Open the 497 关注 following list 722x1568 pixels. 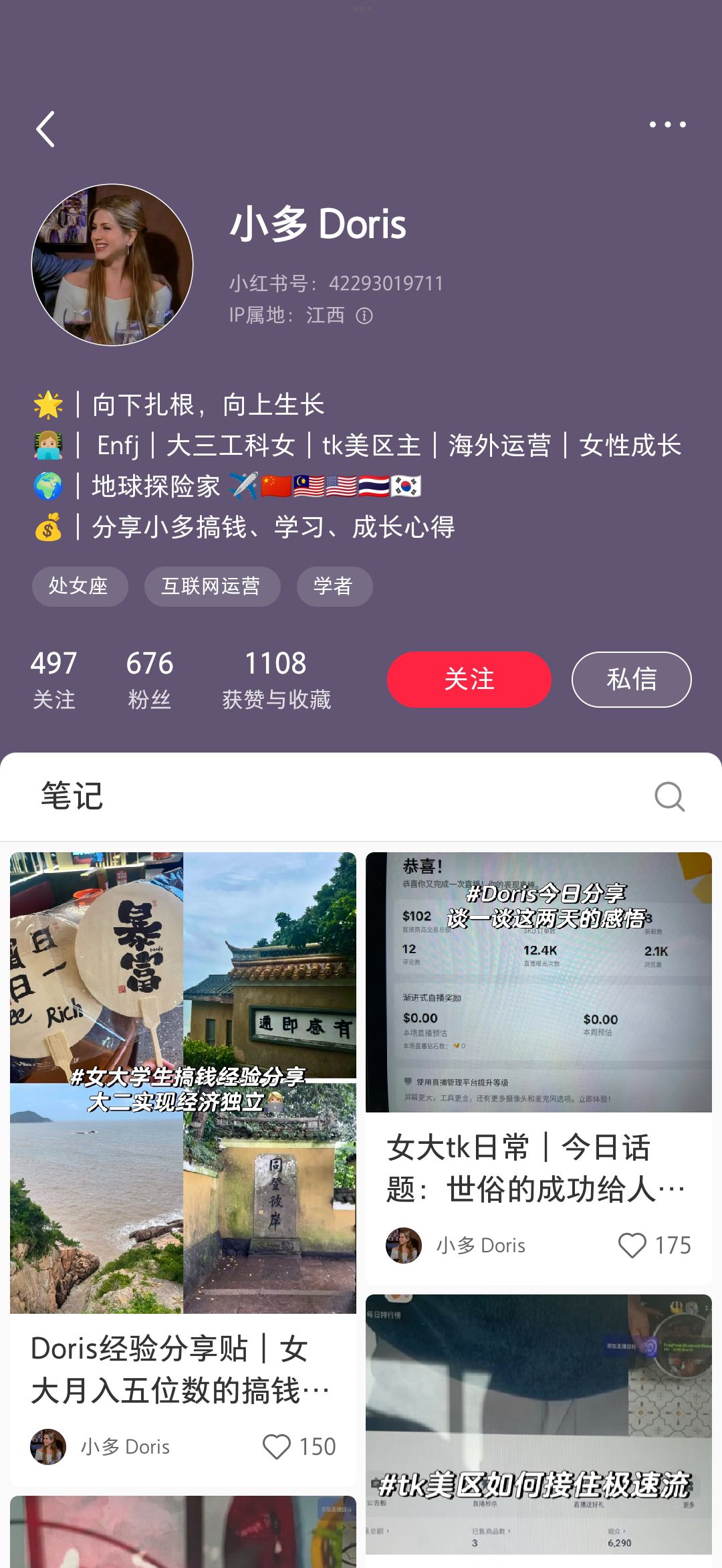(x=54, y=680)
